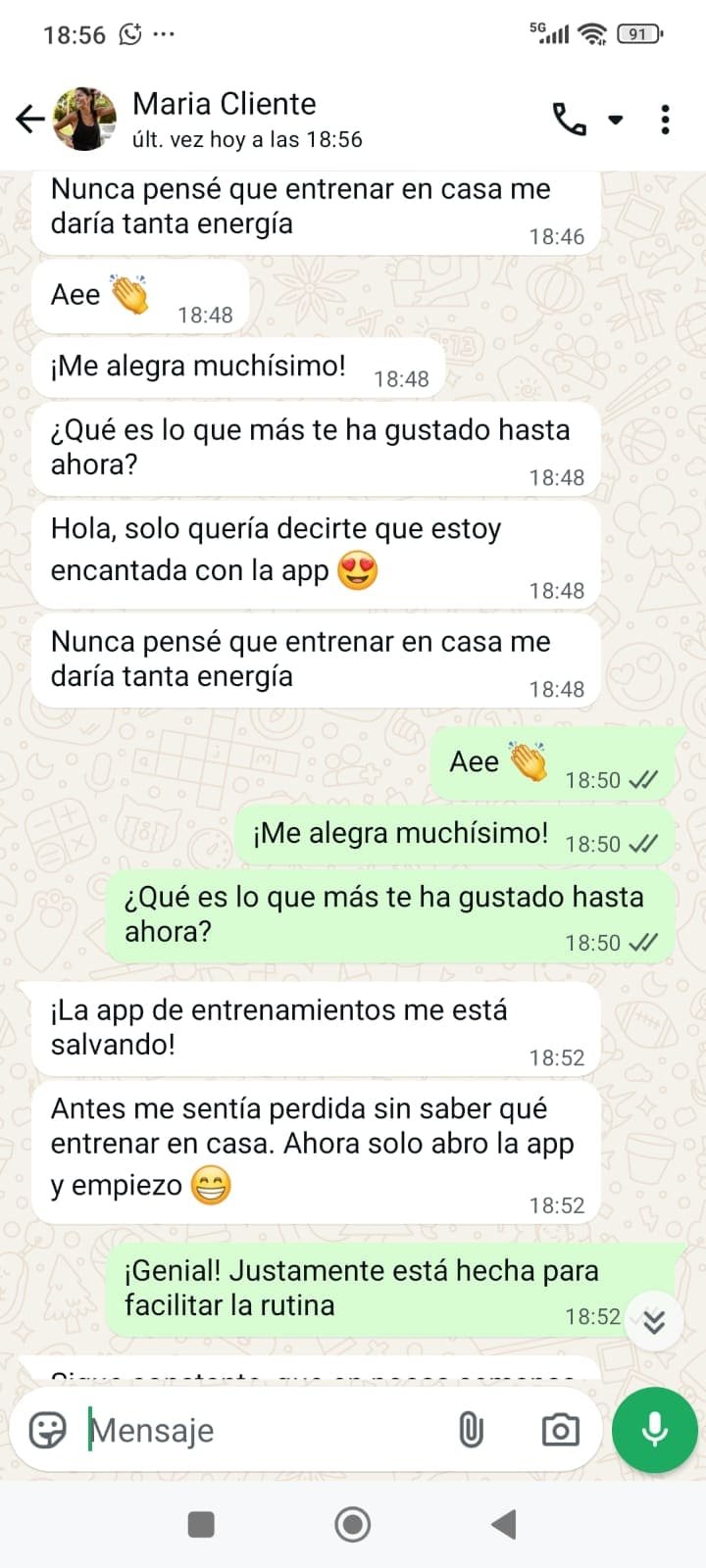Jump to the latest messages
The height and width of the screenshot is (1568, 706).
coord(654,1322)
